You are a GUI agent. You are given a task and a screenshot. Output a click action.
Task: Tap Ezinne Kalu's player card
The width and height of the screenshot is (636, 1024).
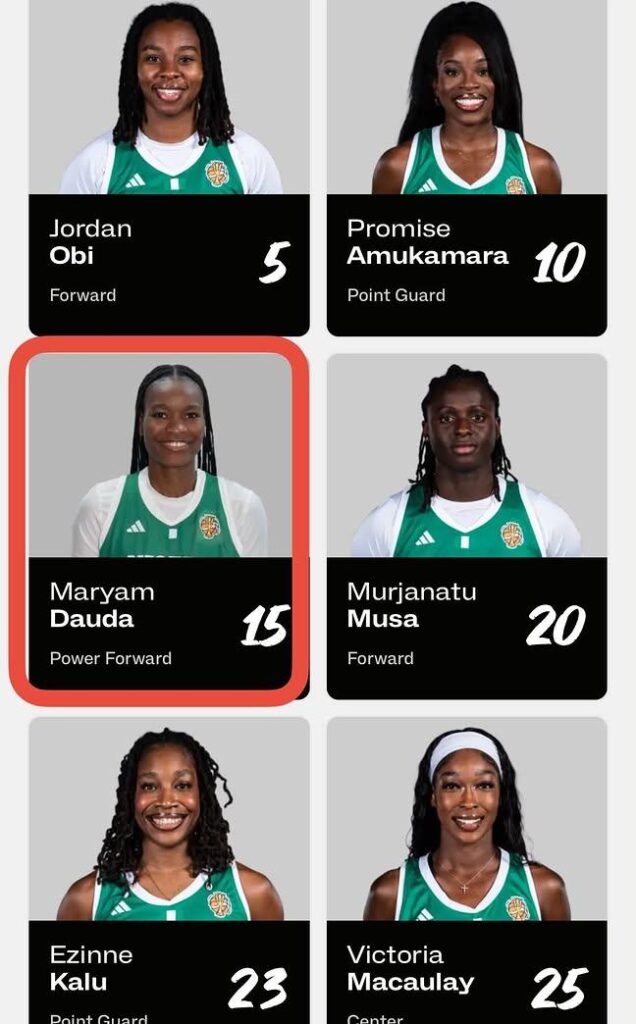[169, 871]
